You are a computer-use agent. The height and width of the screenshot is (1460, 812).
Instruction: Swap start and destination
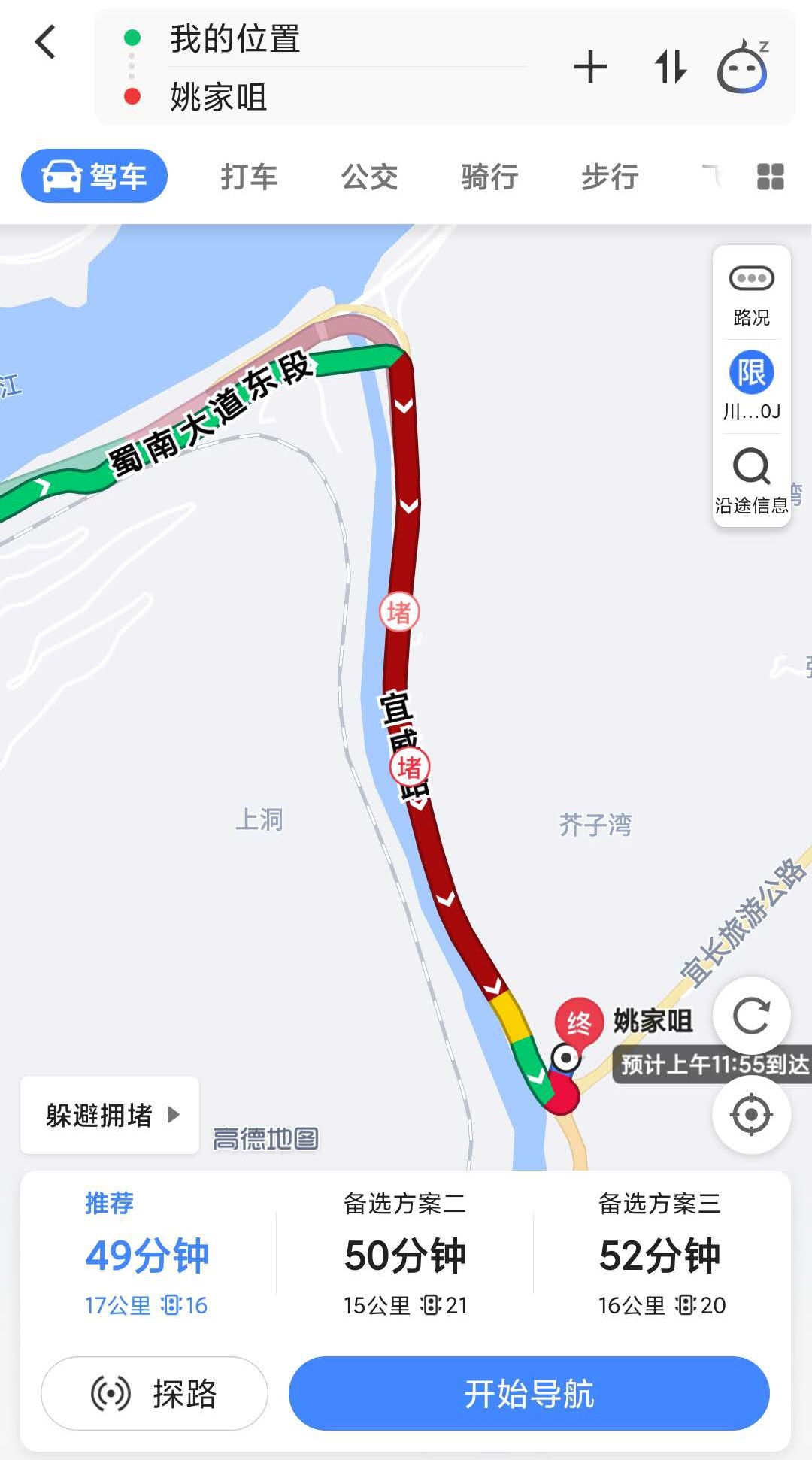pyautogui.click(x=670, y=68)
